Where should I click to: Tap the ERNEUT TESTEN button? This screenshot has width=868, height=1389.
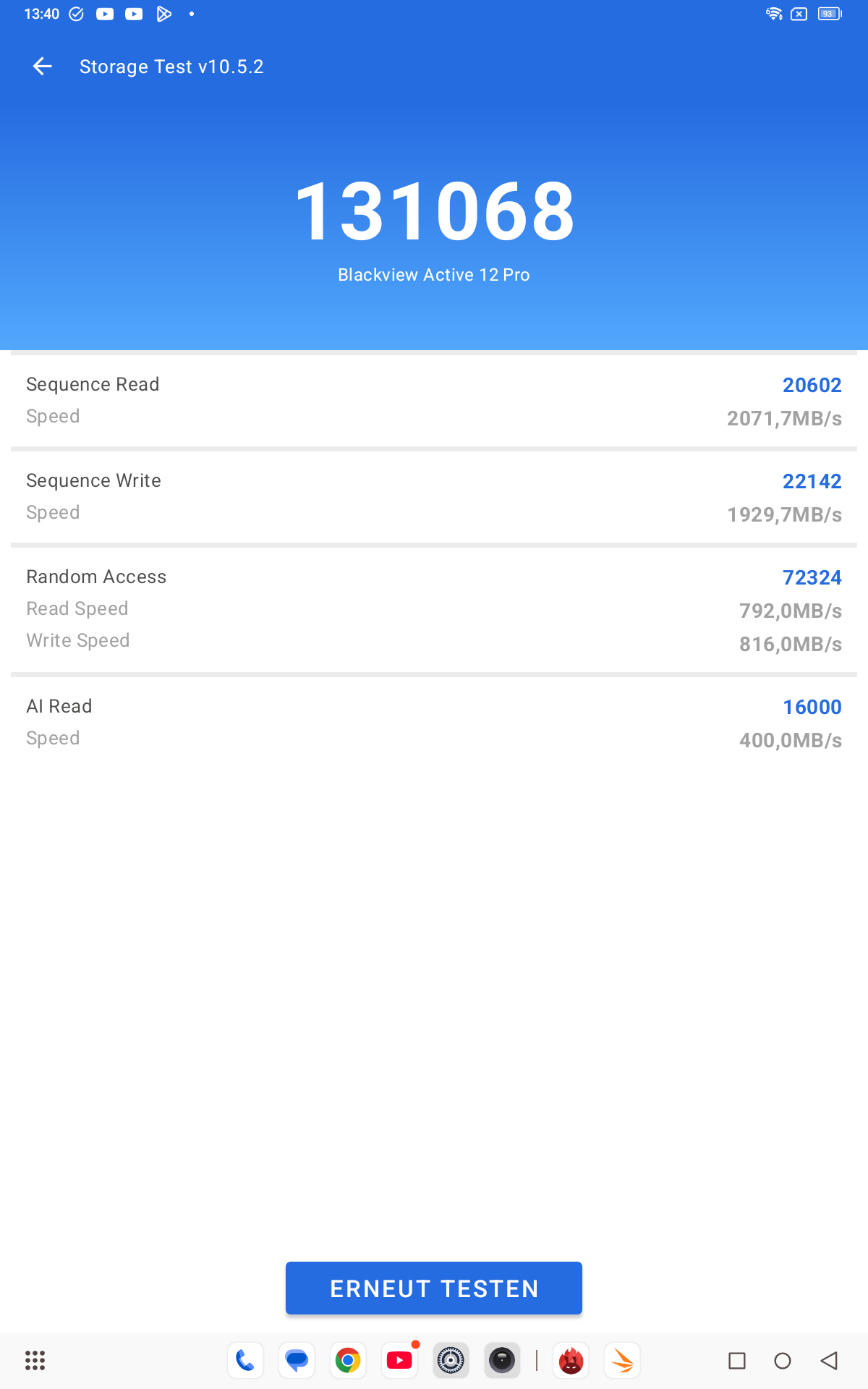pyautogui.click(x=434, y=1288)
